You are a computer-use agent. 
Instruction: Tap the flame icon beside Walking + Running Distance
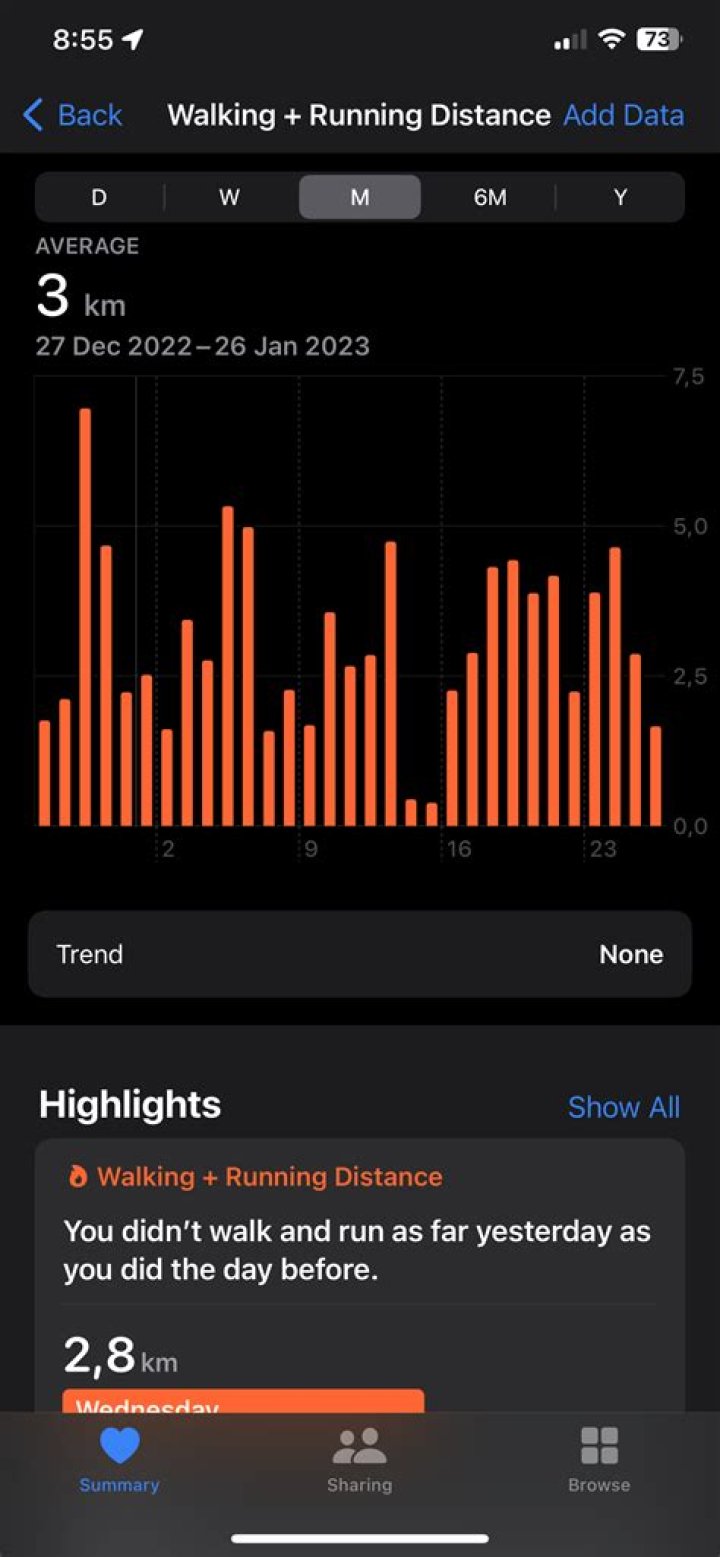tap(77, 1177)
